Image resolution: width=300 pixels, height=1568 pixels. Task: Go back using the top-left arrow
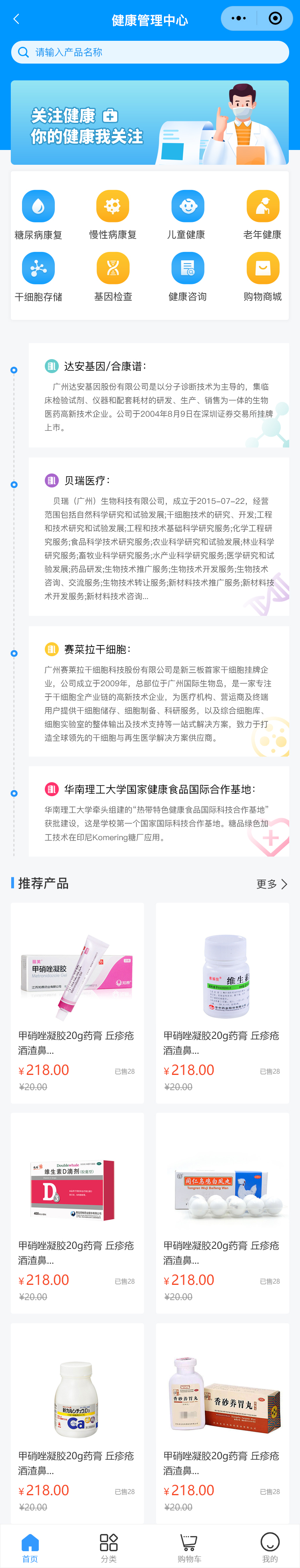[x=16, y=20]
